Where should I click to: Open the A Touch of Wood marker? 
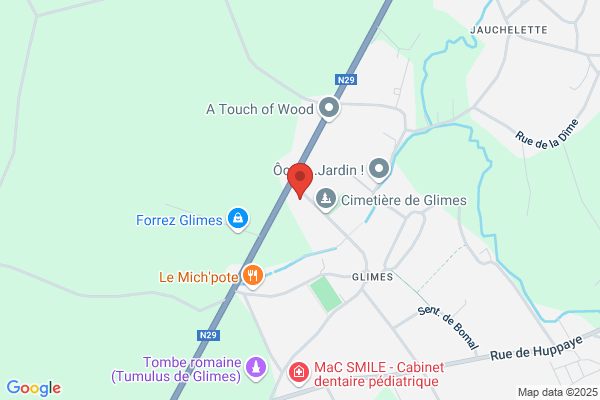(330, 108)
